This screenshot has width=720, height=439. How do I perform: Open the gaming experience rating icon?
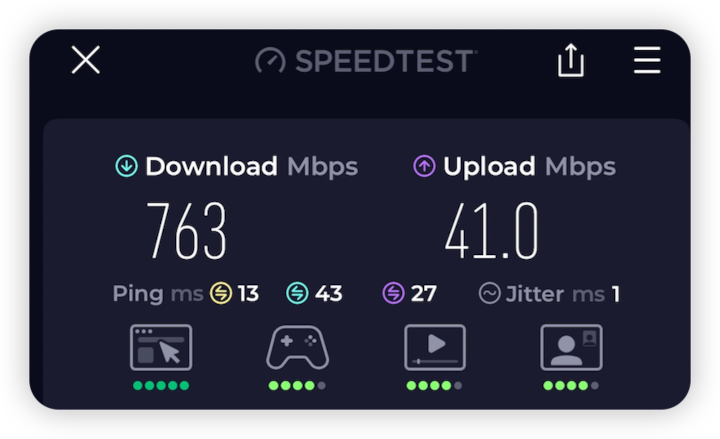[x=297, y=348]
